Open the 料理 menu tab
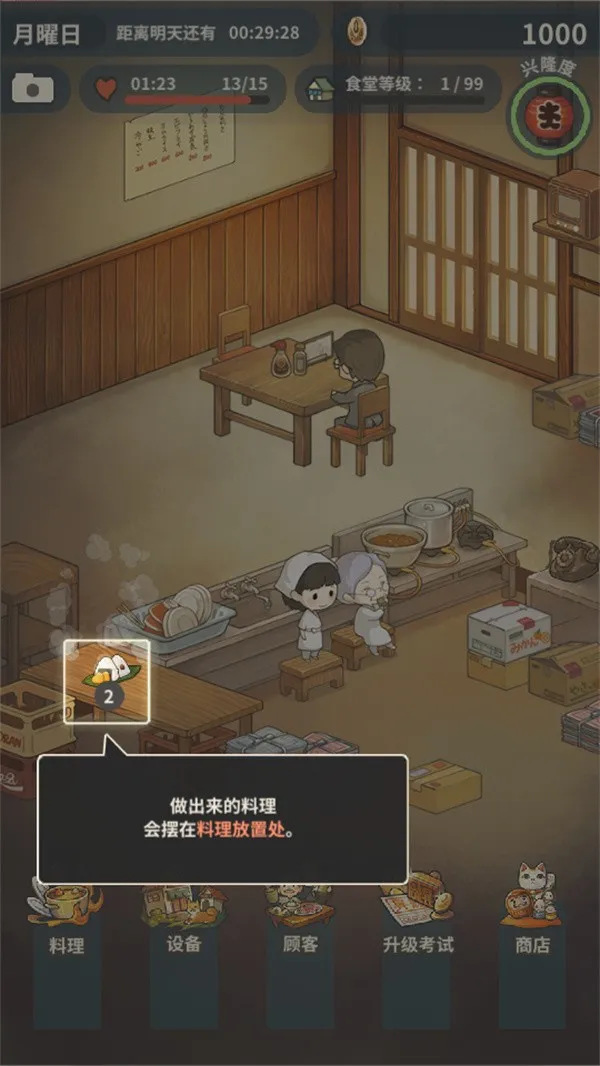This screenshot has height=1066, width=600. (67, 944)
